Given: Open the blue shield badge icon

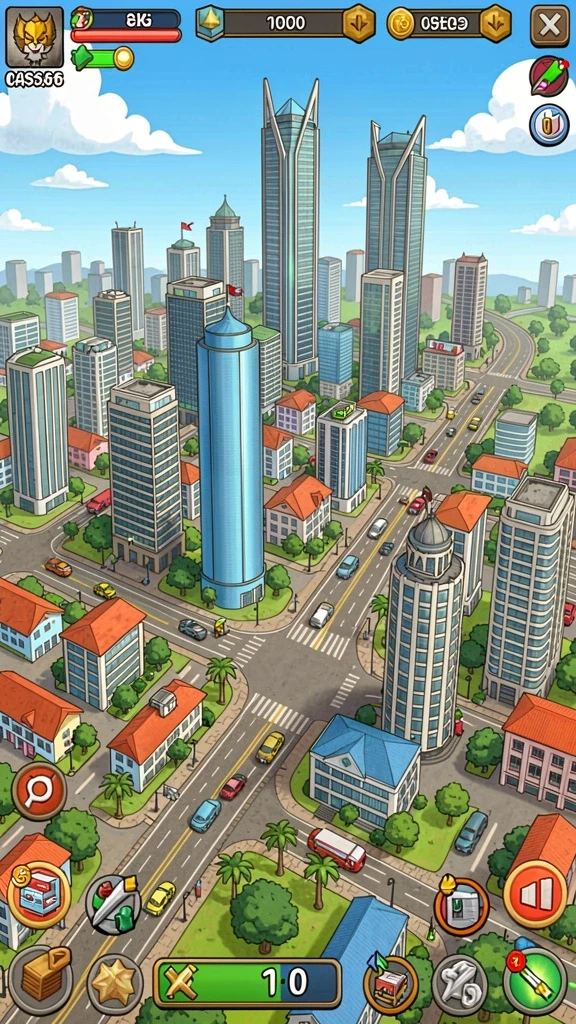Looking at the screenshot, I should pyautogui.click(x=549, y=125).
